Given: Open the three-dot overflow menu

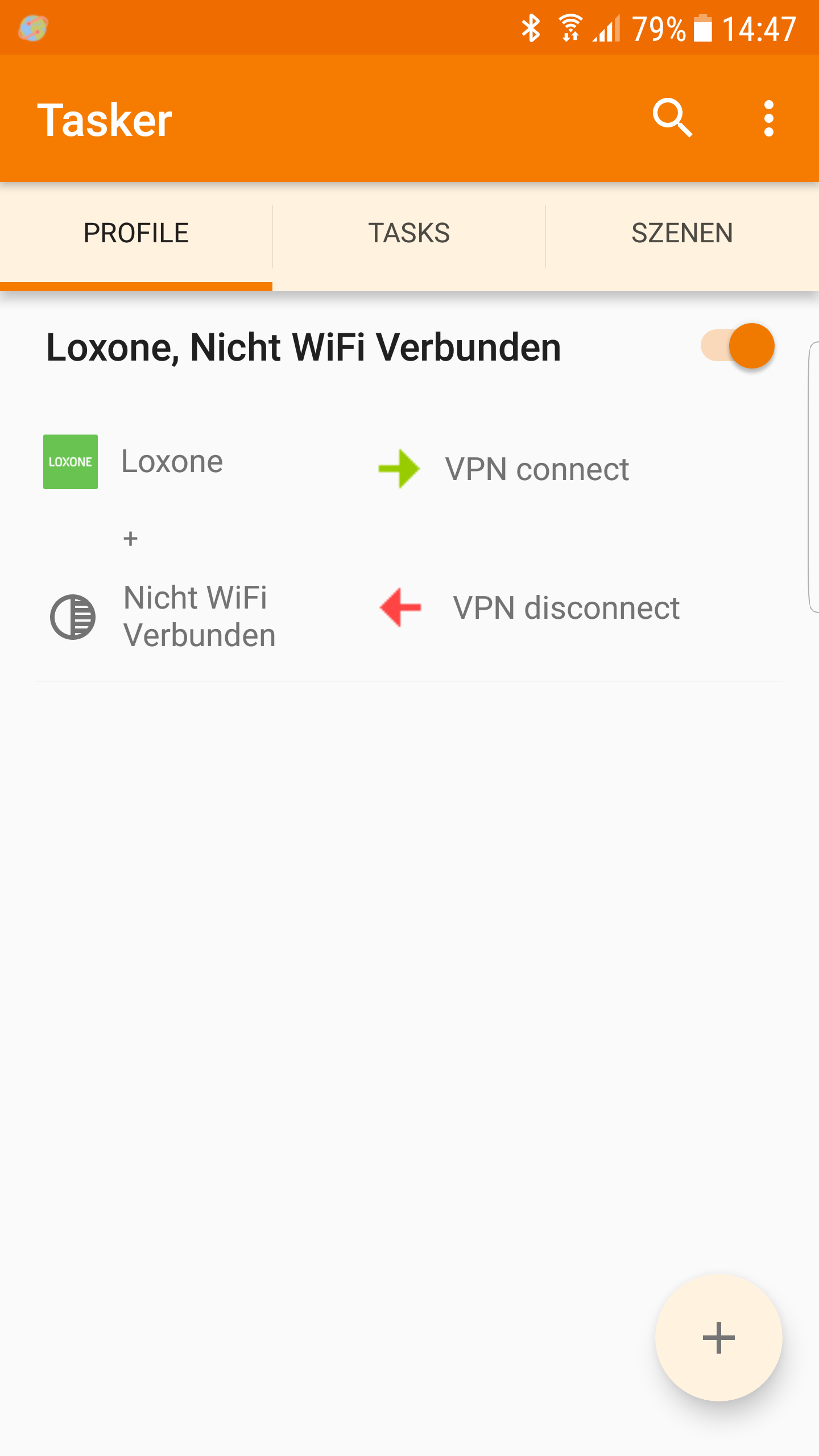Looking at the screenshot, I should 768,118.
